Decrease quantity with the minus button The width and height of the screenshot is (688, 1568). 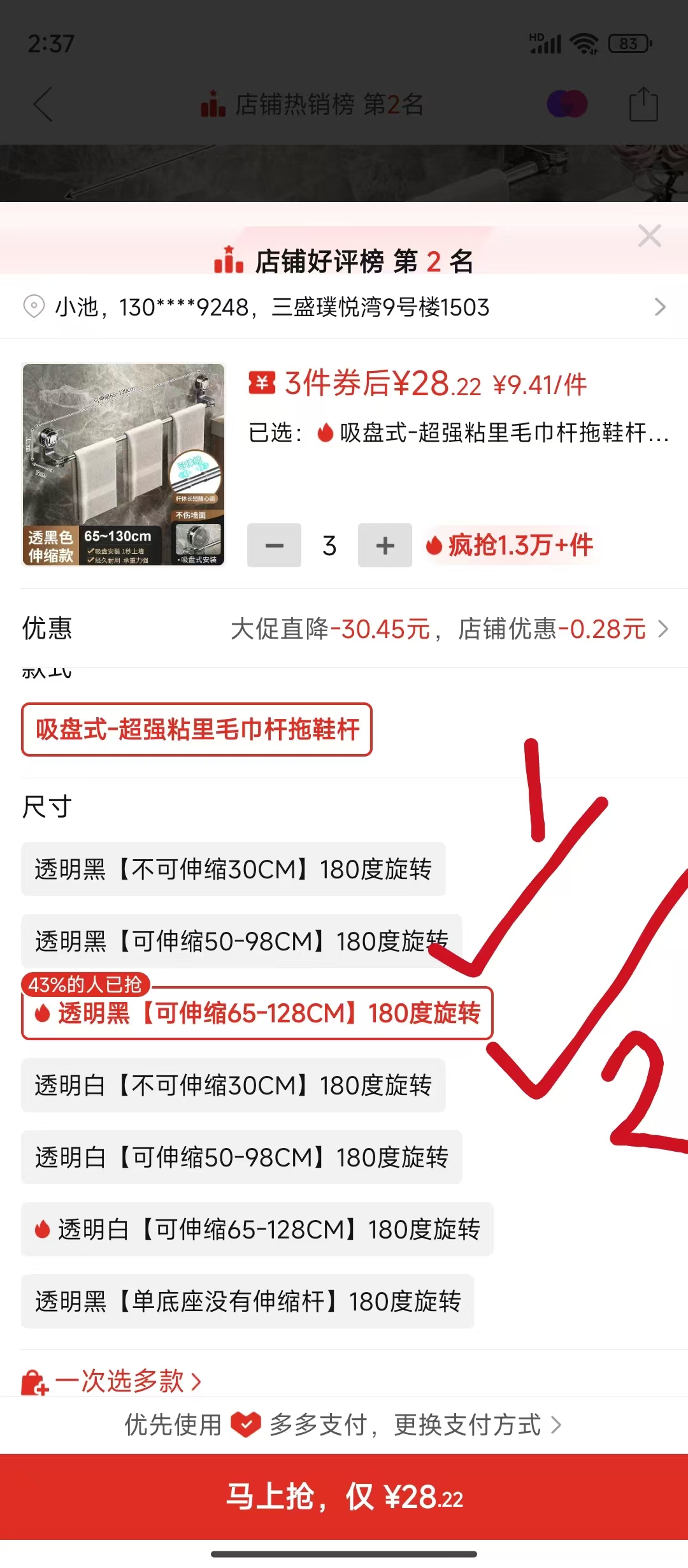(274, 546)
